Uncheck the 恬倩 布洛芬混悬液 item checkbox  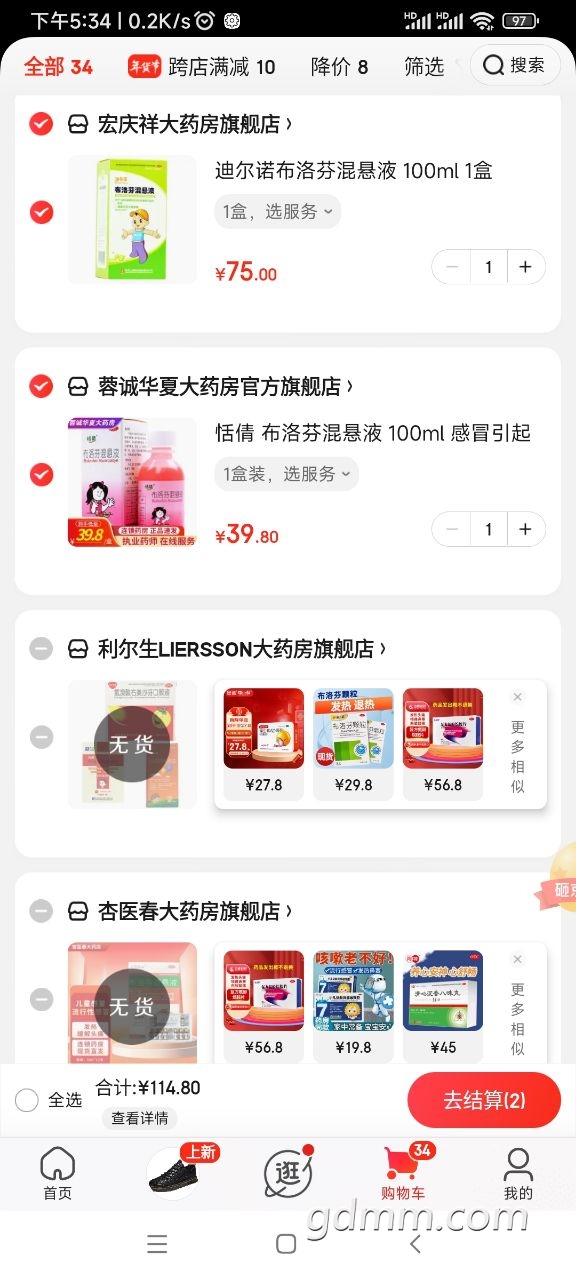point(41,474)
